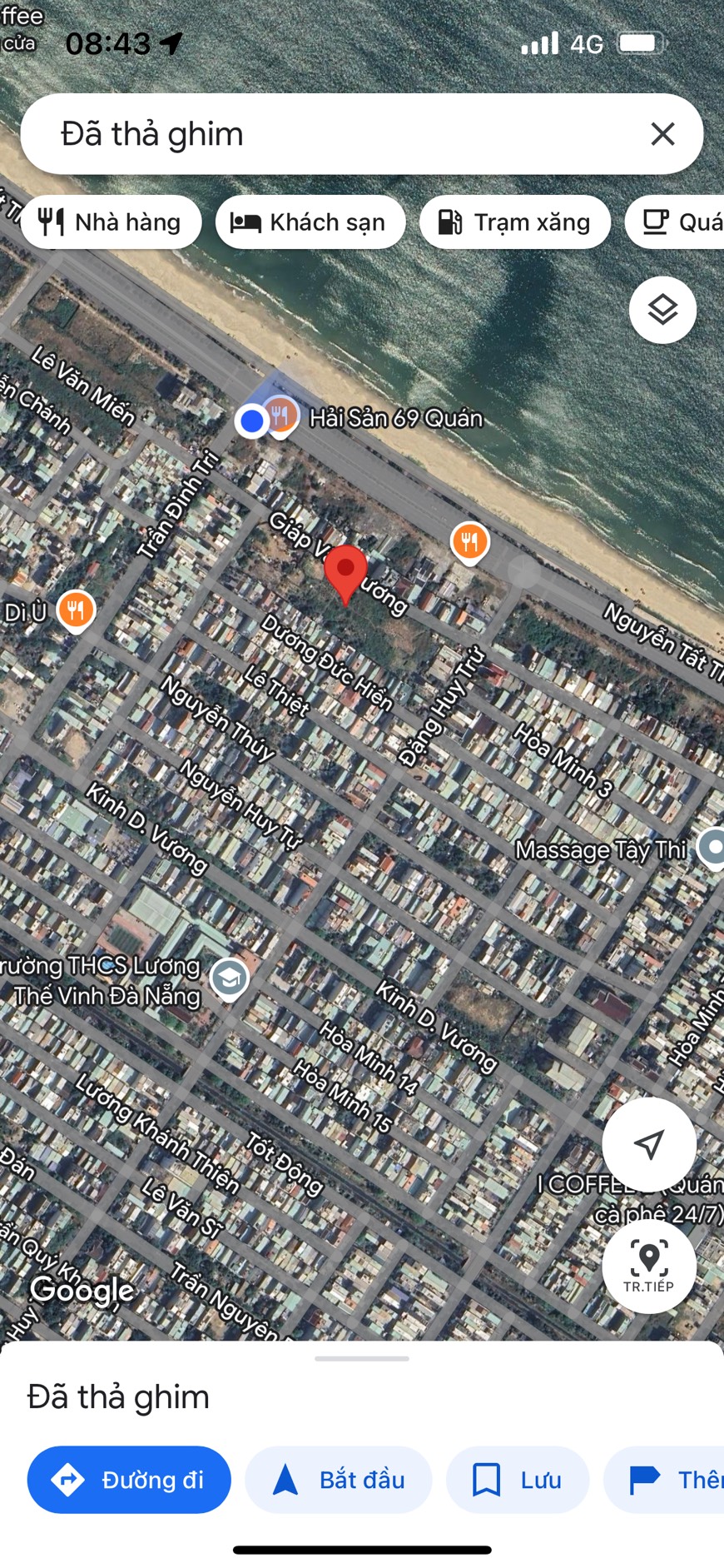Filter by Nhà hàng chip

(x=111, y=222)
